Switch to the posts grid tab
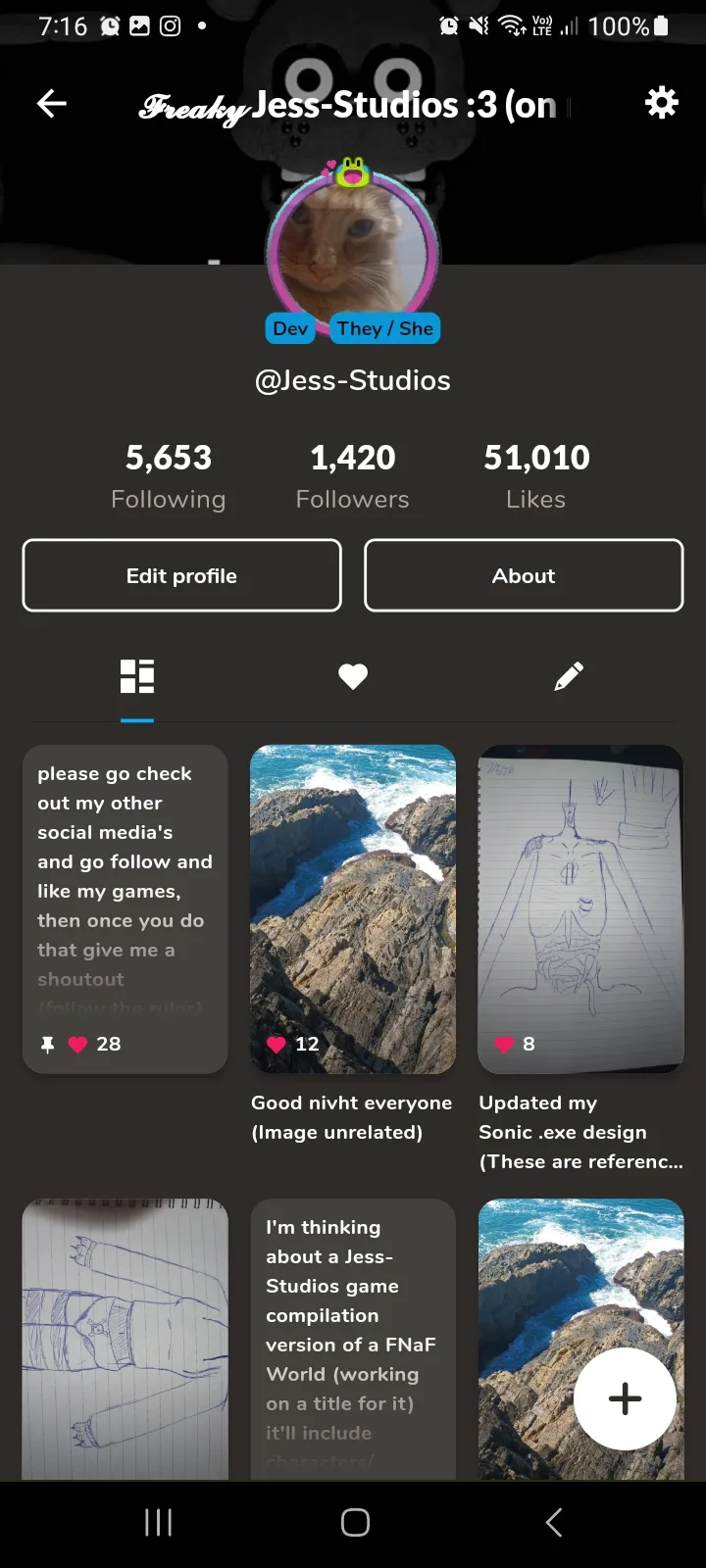Image resolution: width=706 pixels, height=1568 pixels. (137, 676)
